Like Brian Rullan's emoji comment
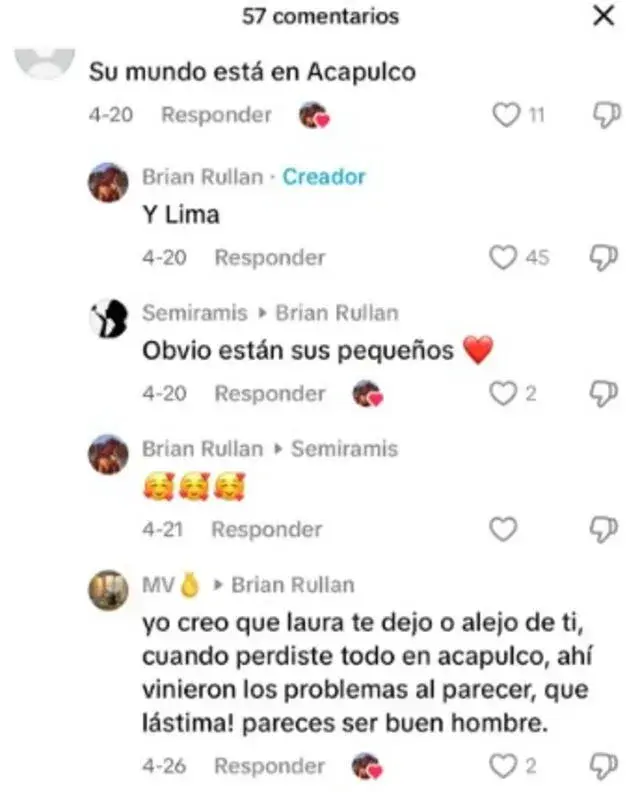The image size is (640, 792). [x=502, y=530]
